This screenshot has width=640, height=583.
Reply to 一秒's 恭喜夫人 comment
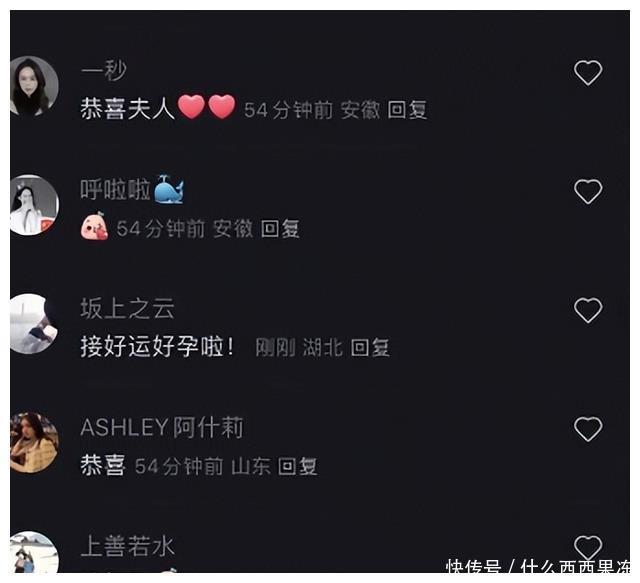(x=407, y=110)
